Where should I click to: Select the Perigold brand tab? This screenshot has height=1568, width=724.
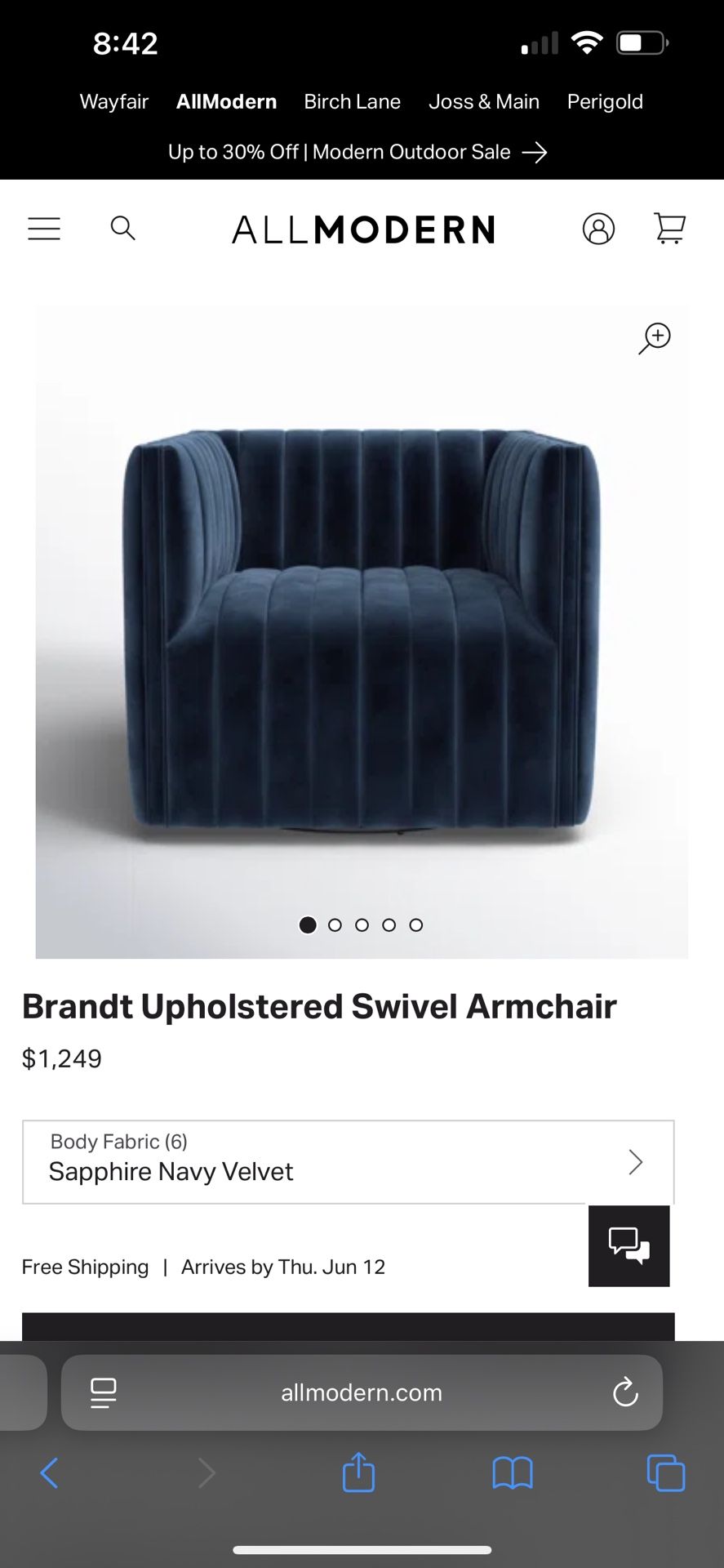click(x=605, y=101)
